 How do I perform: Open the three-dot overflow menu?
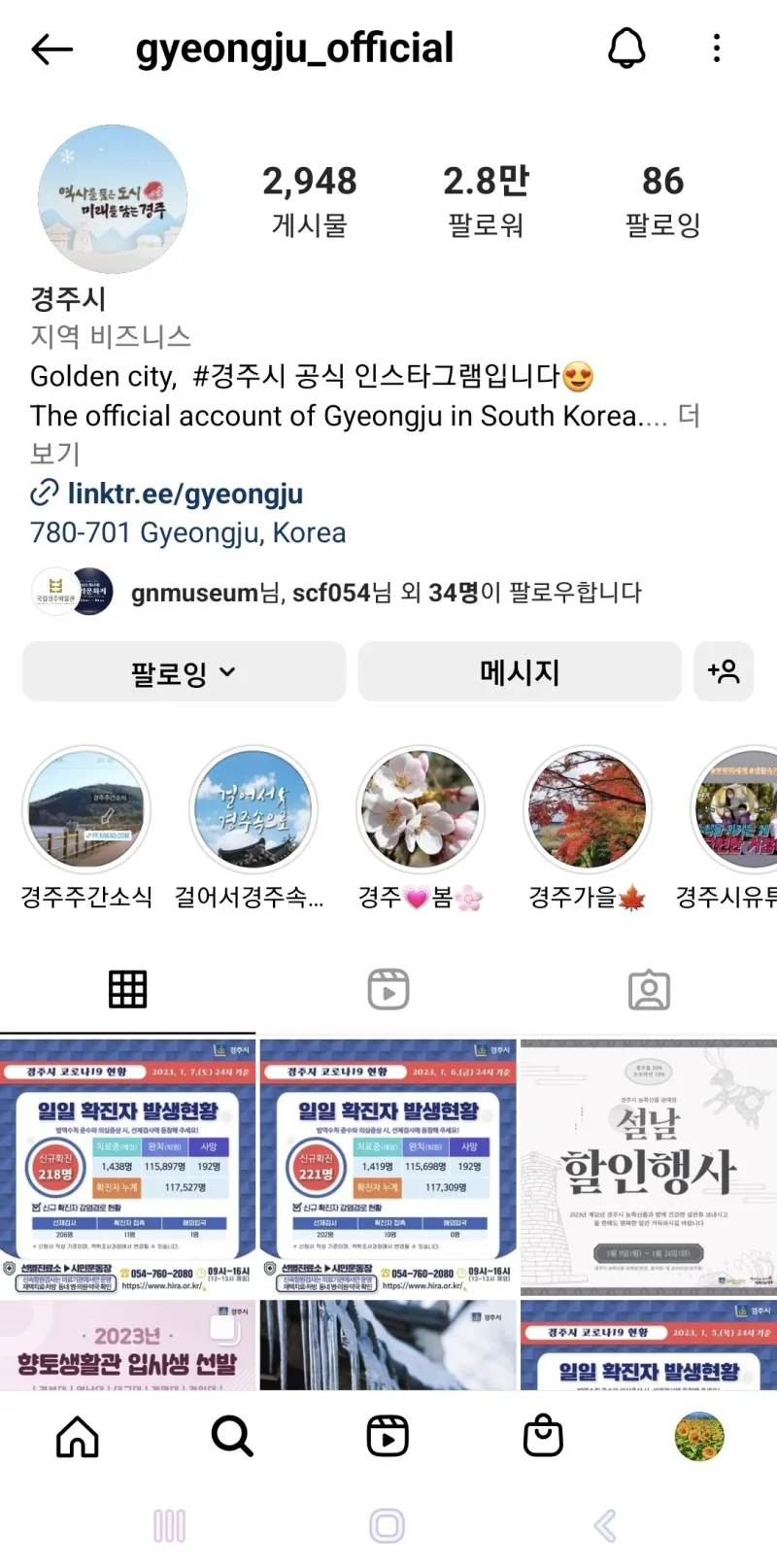point(717,48)
